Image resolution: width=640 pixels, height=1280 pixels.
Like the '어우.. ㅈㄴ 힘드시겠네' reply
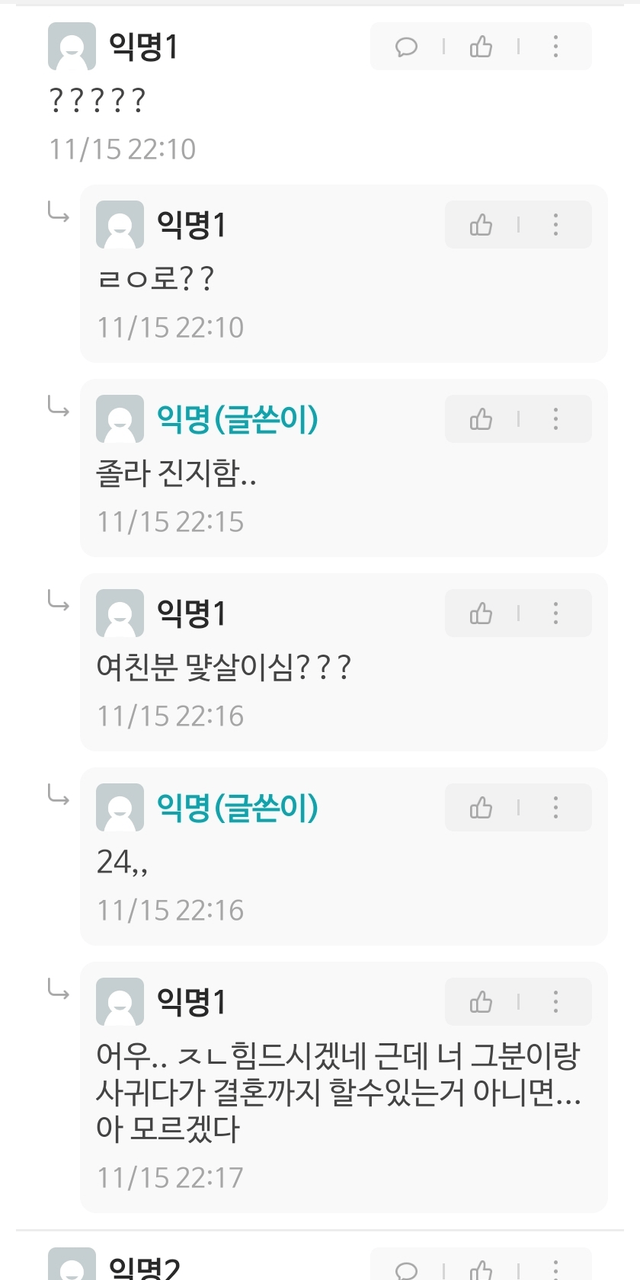coord(481,1001)
